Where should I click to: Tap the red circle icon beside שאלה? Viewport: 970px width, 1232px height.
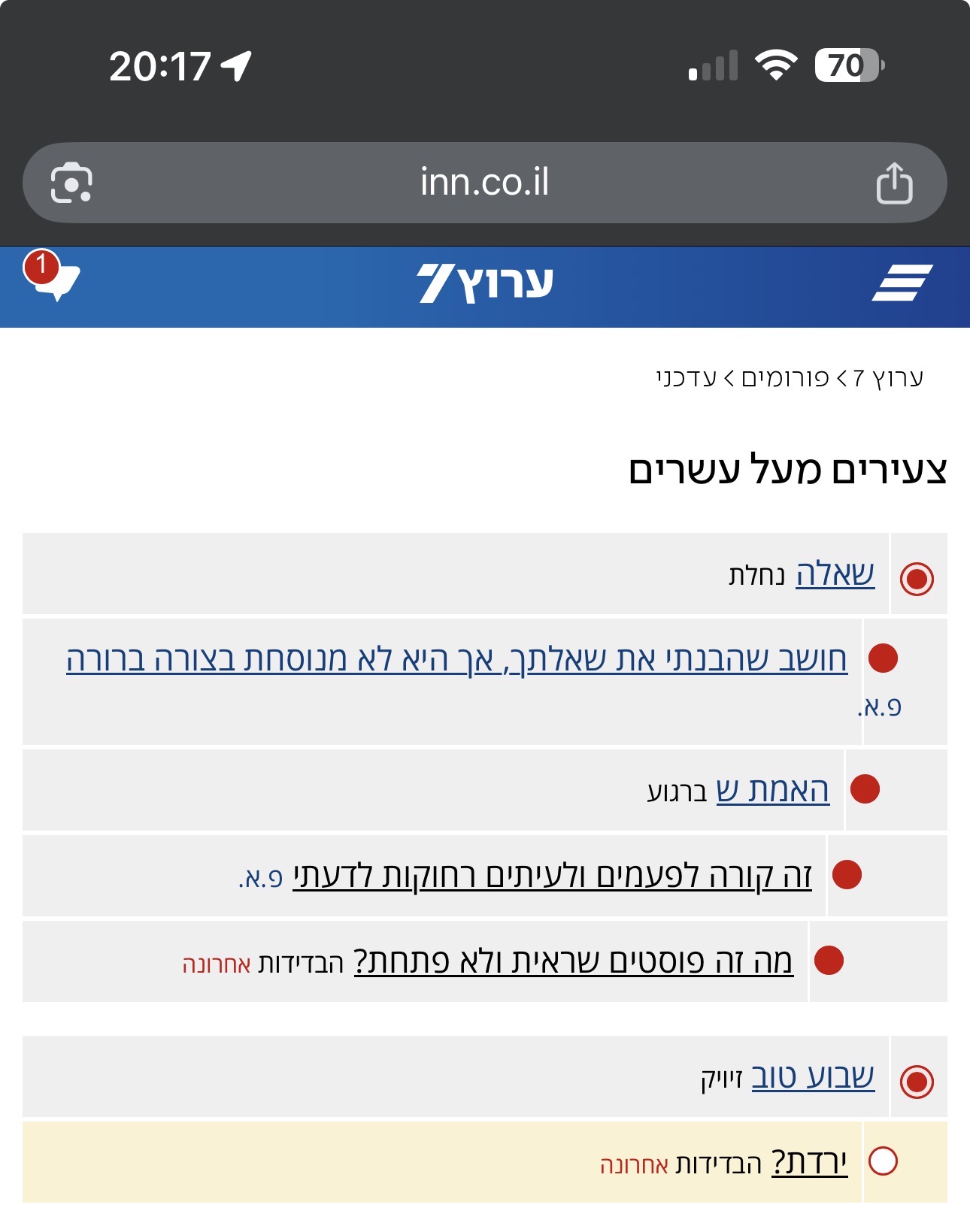(x=917, y=579)
